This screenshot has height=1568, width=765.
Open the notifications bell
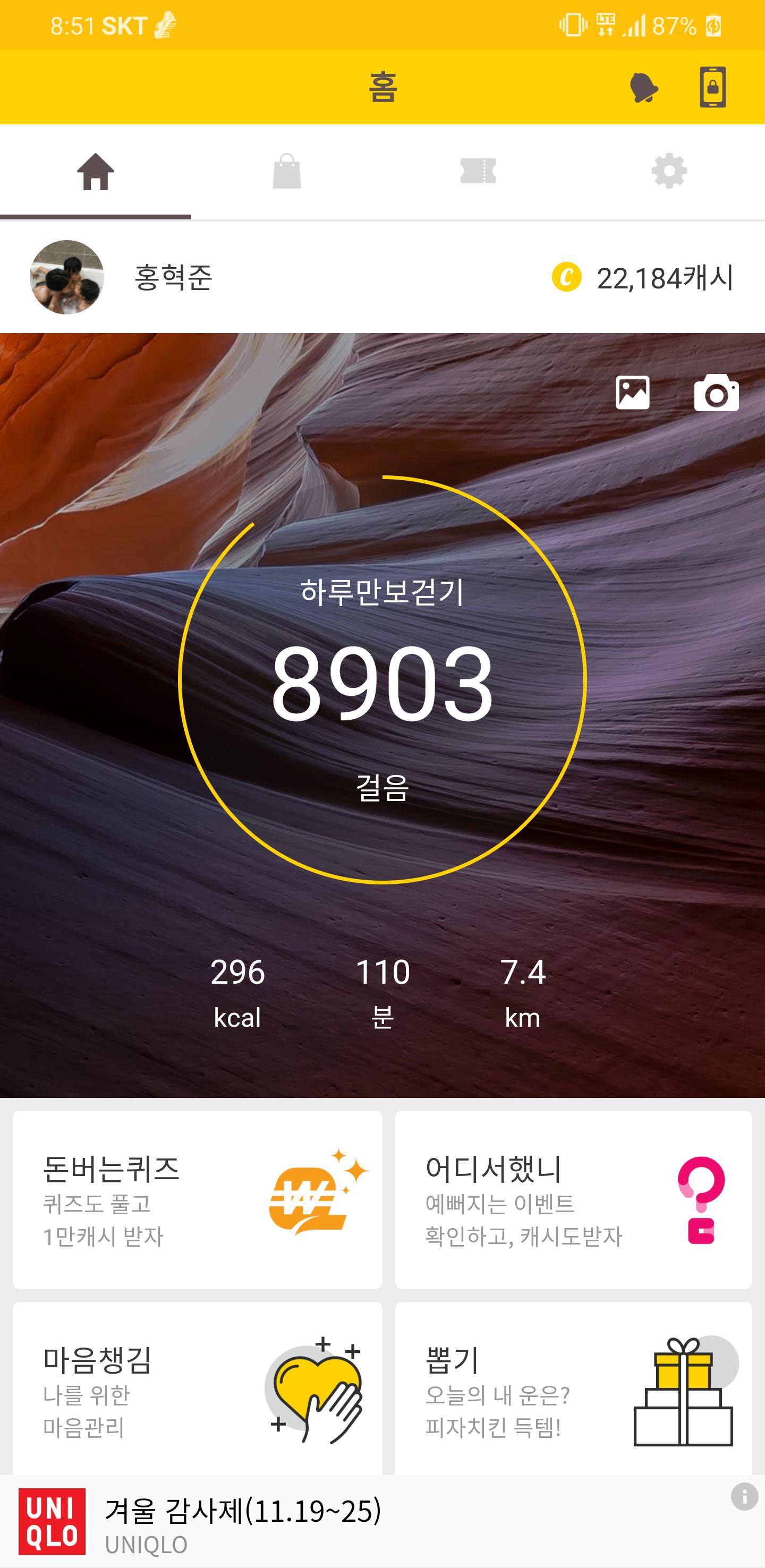643,88
